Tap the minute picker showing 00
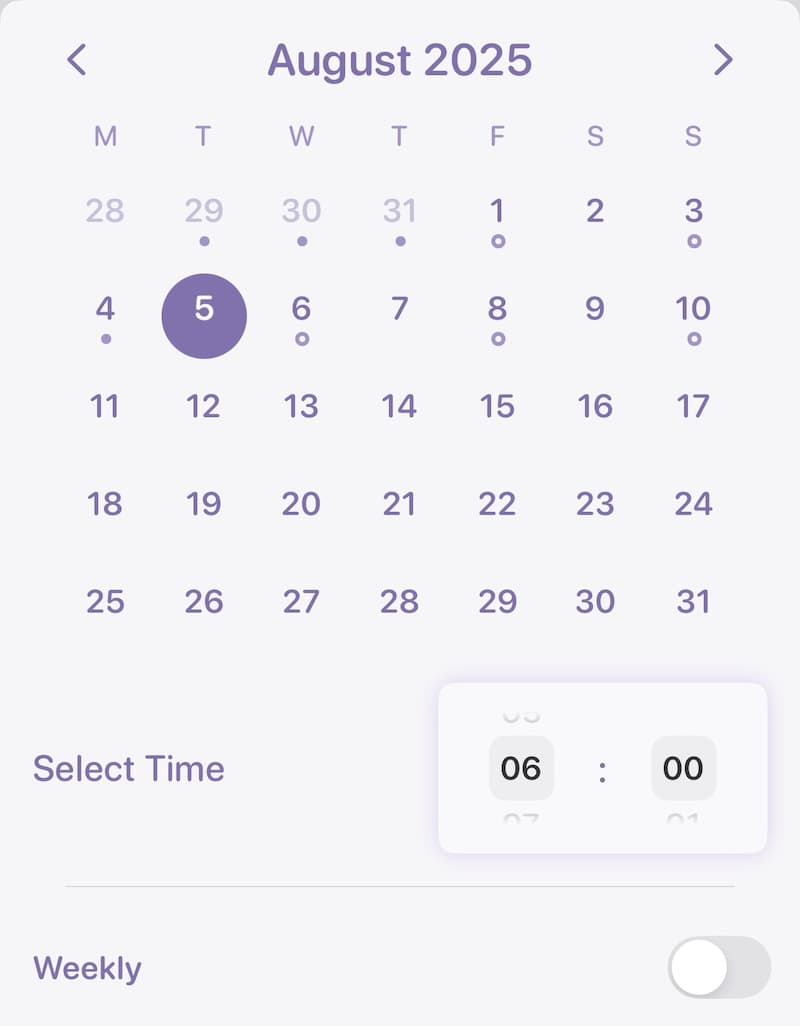The image size is (800, 1026). [x=683, y=768]
